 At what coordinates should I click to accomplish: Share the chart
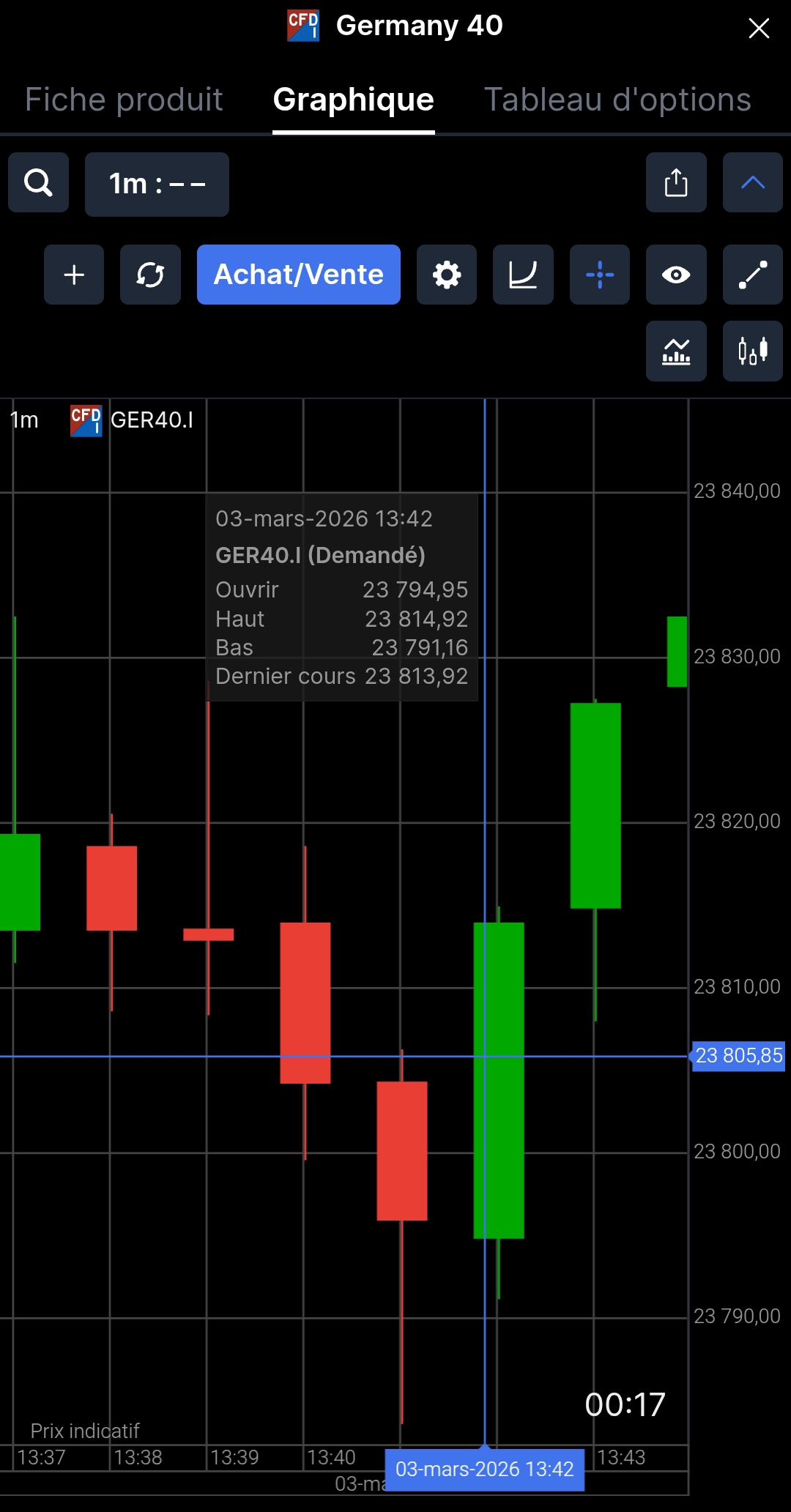676,182
